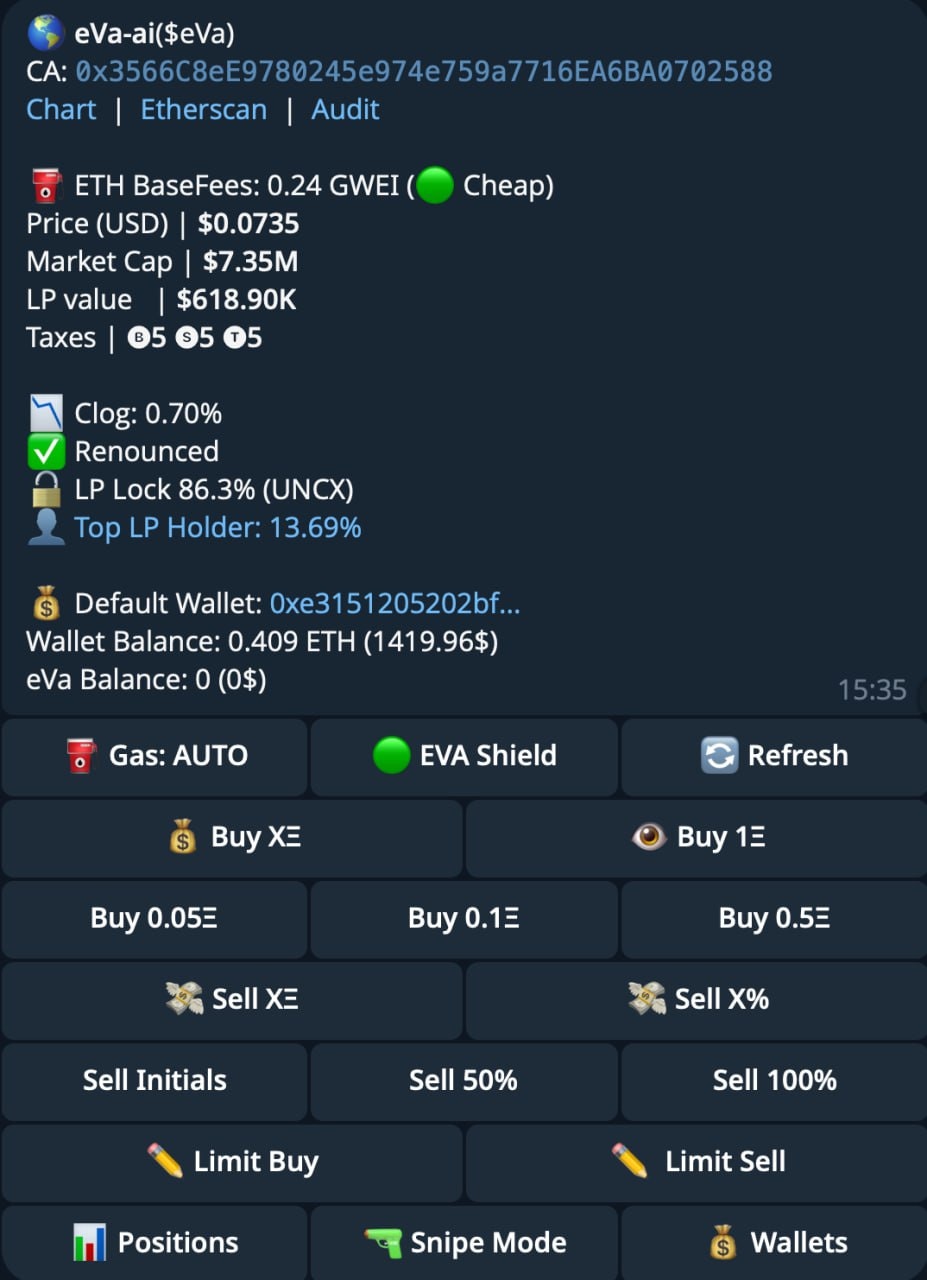
Task: Tap Sell X% button
Action: coord(697,999)
